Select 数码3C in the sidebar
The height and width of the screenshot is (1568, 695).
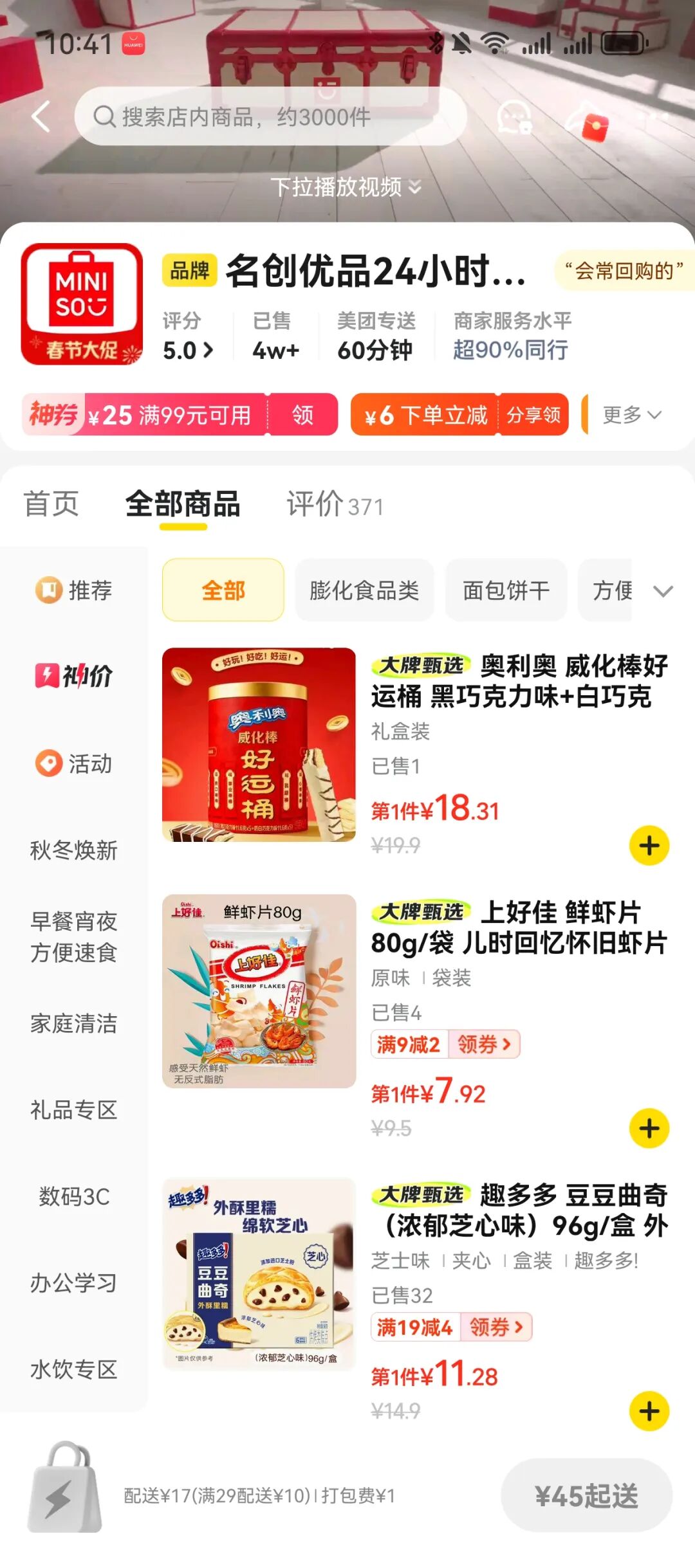[x=74, y=1197]
